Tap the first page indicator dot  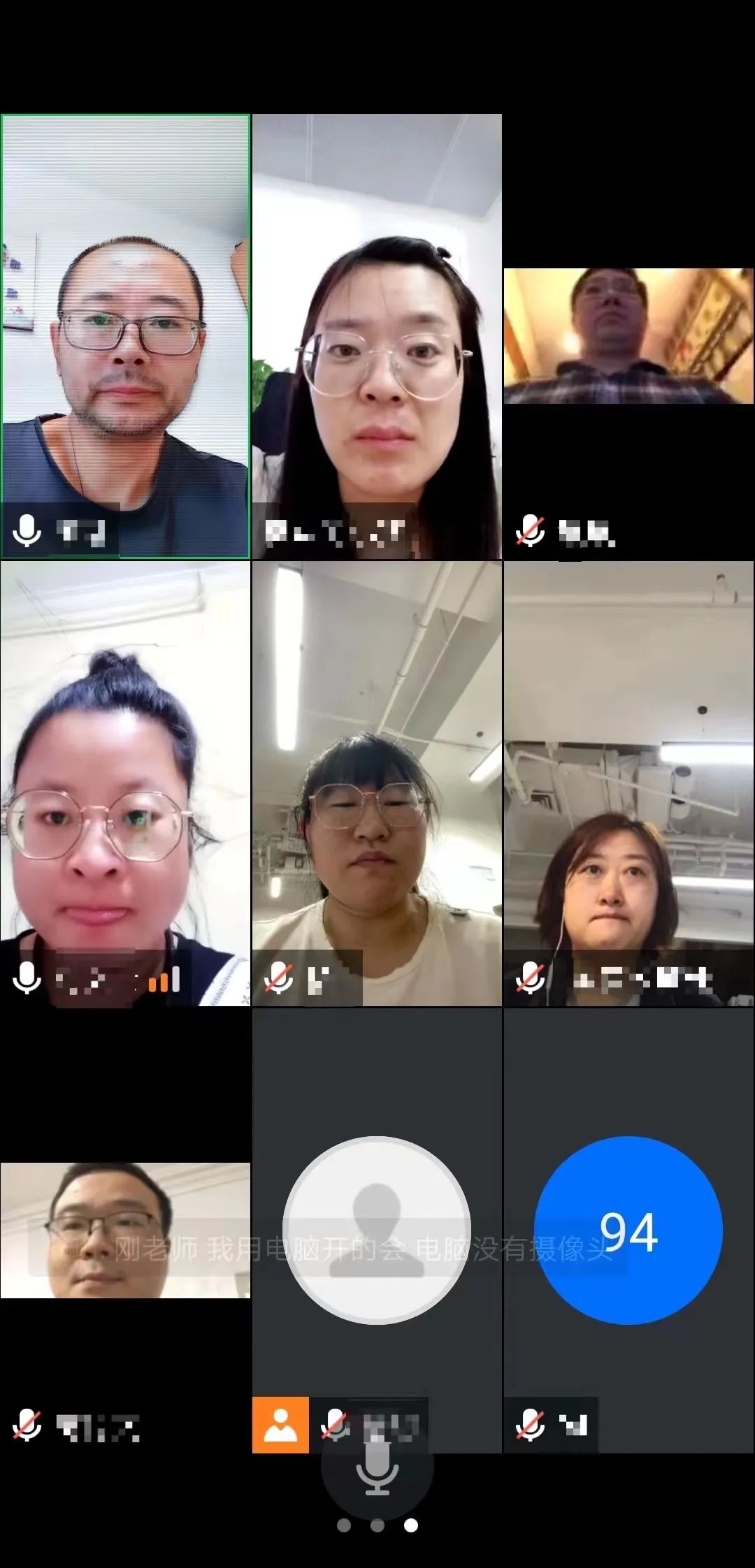pyautogui.click(x=343, y=1525)
